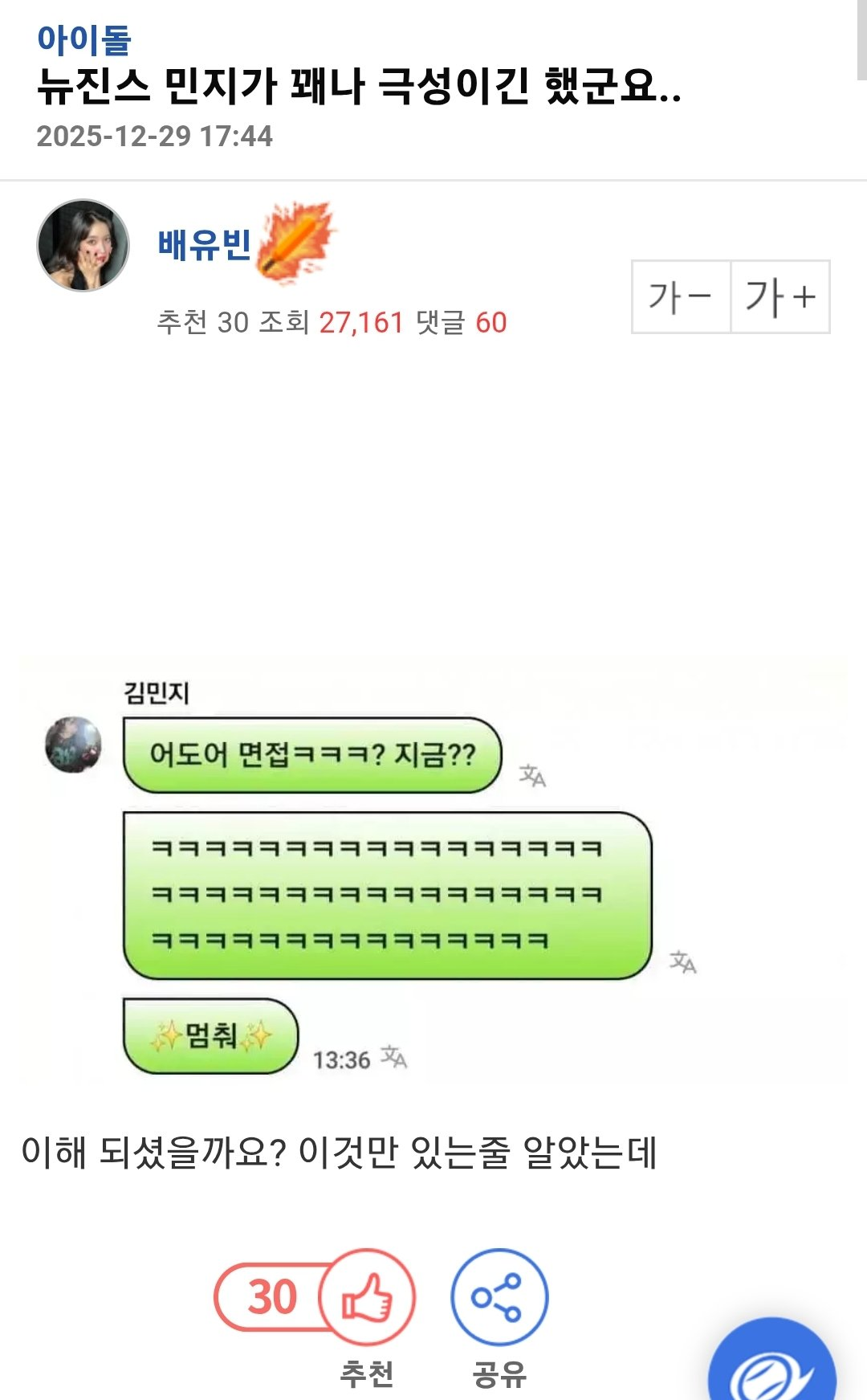
Task: Increase font size with 가+
Action: 780,296
